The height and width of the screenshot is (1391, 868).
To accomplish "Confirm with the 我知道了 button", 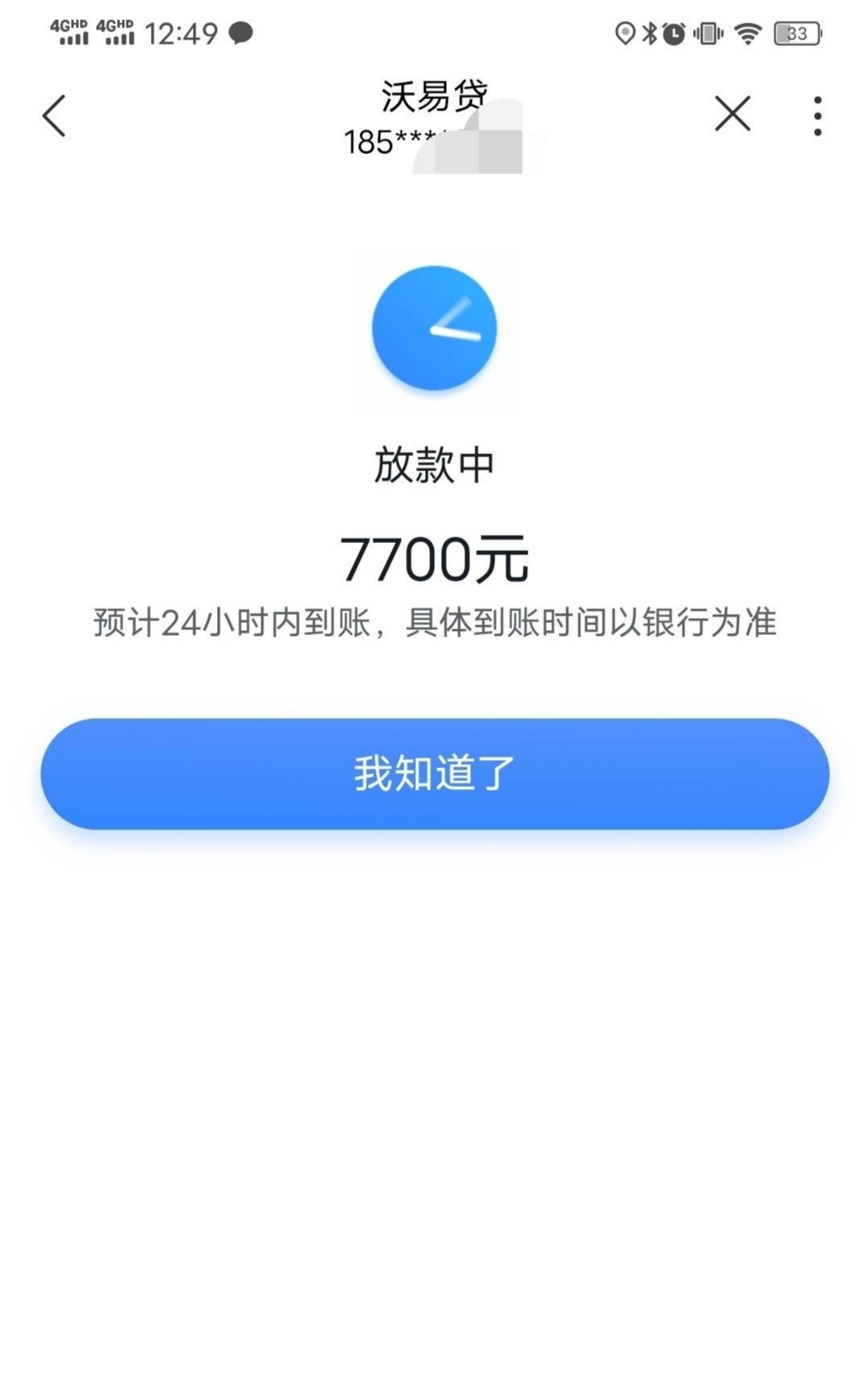I will (x=435, y=773).
